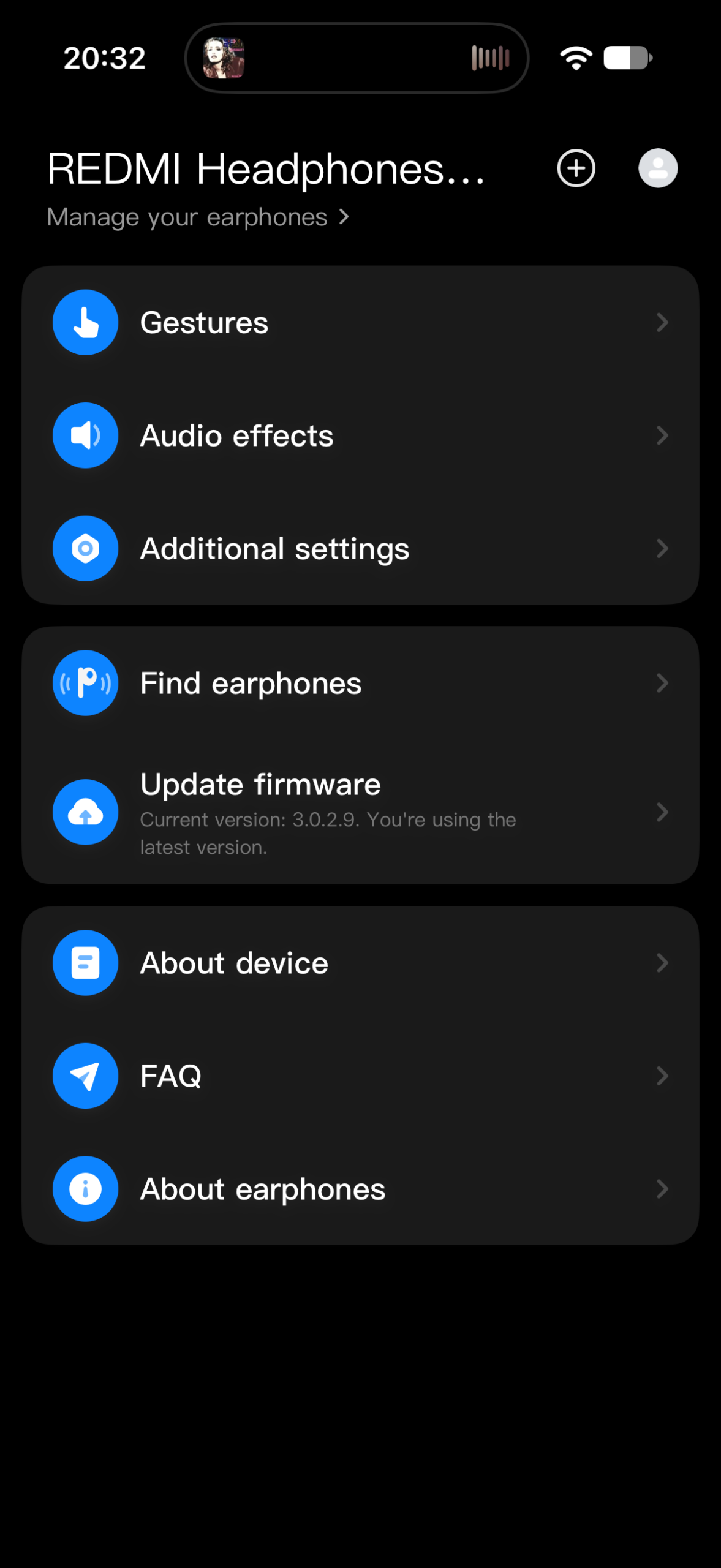Open the FAQ page
Viewport: 721px width, 1568px height.
(360, 1076)
